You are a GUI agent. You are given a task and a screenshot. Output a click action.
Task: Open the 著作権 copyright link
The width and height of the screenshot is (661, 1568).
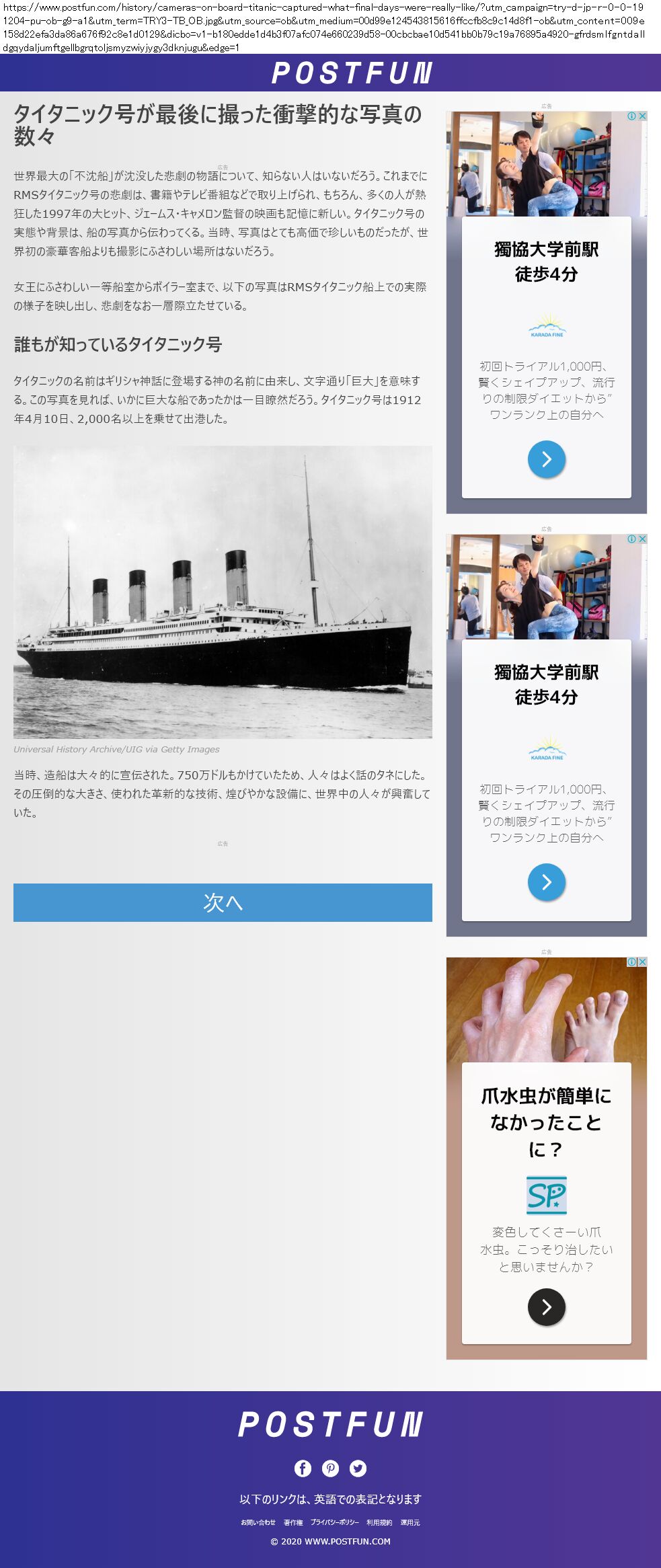pyautogui.click(x=293, y=1522)
